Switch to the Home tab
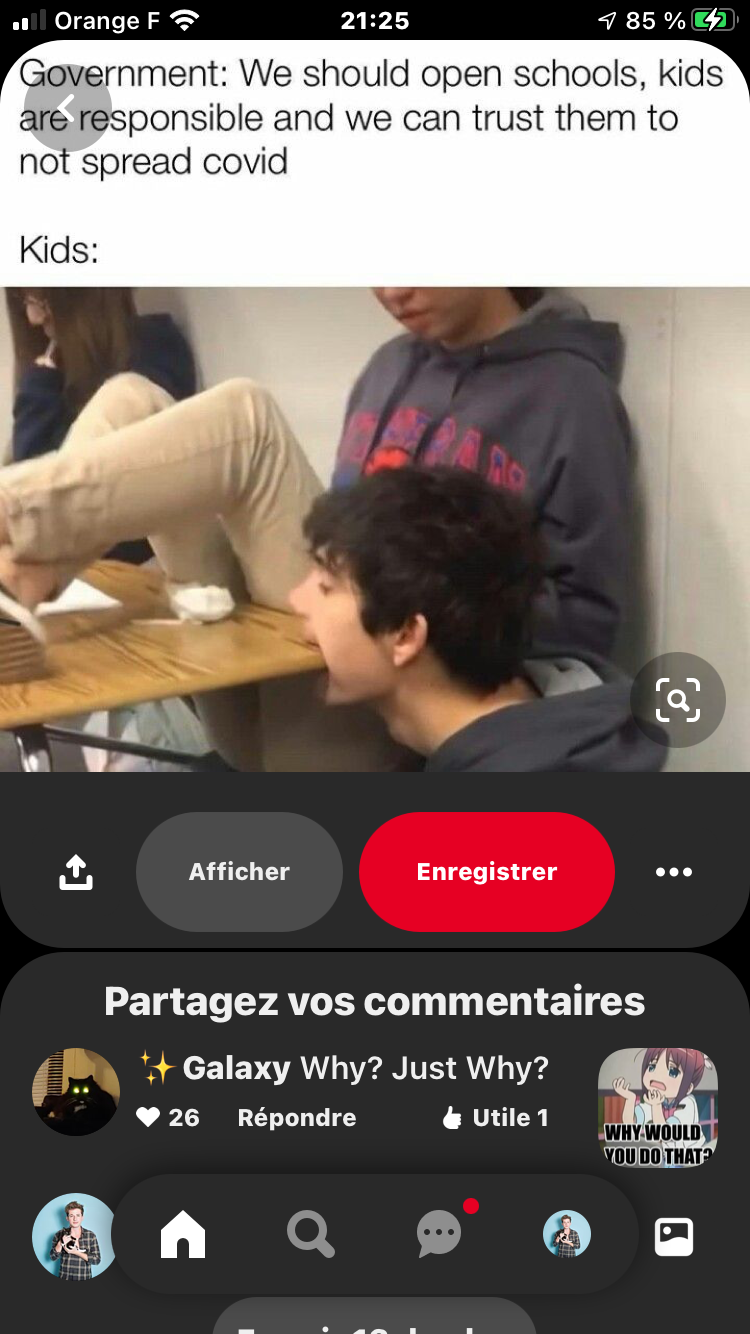The width and height of the screenshot is (750, 1334). (x=183, y=1237)
